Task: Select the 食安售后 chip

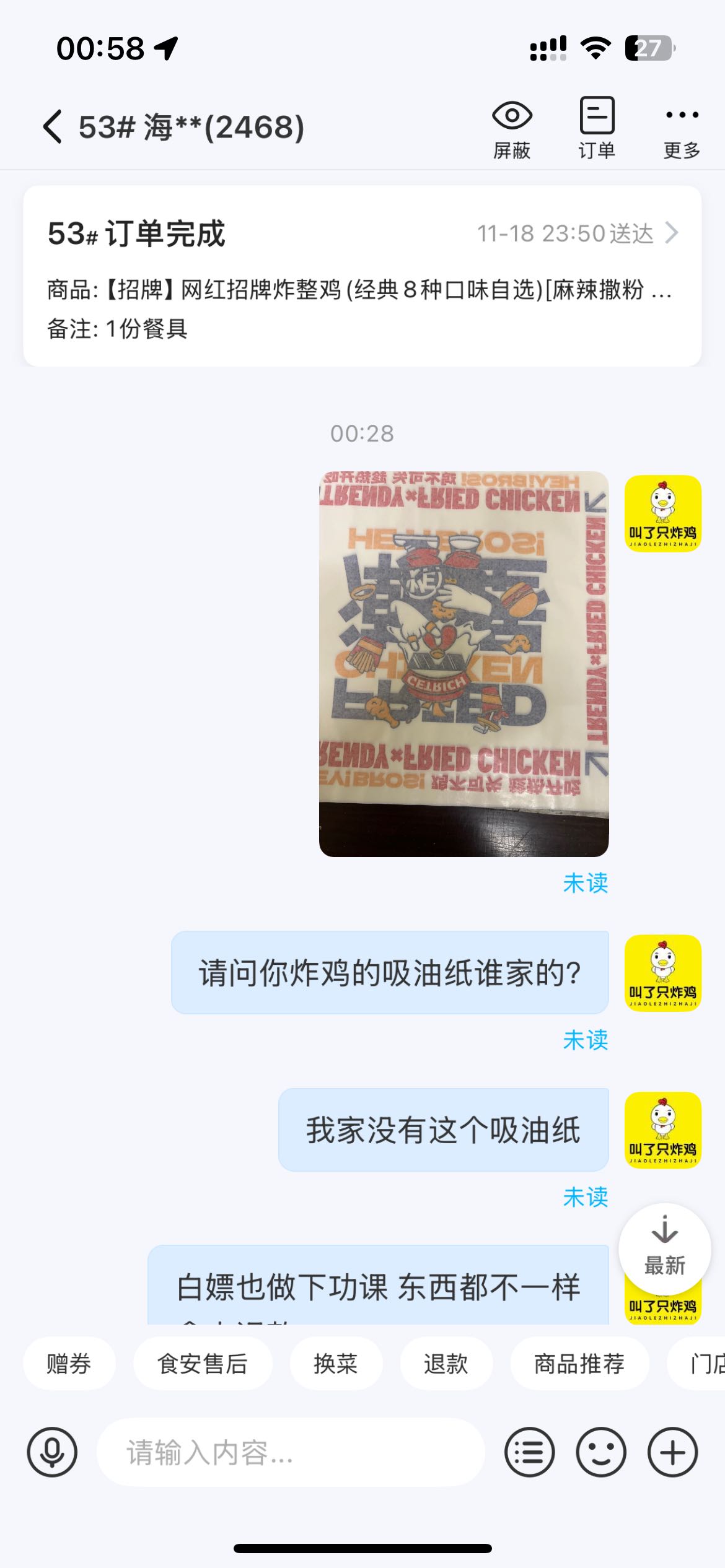Action: [203, 1364]
